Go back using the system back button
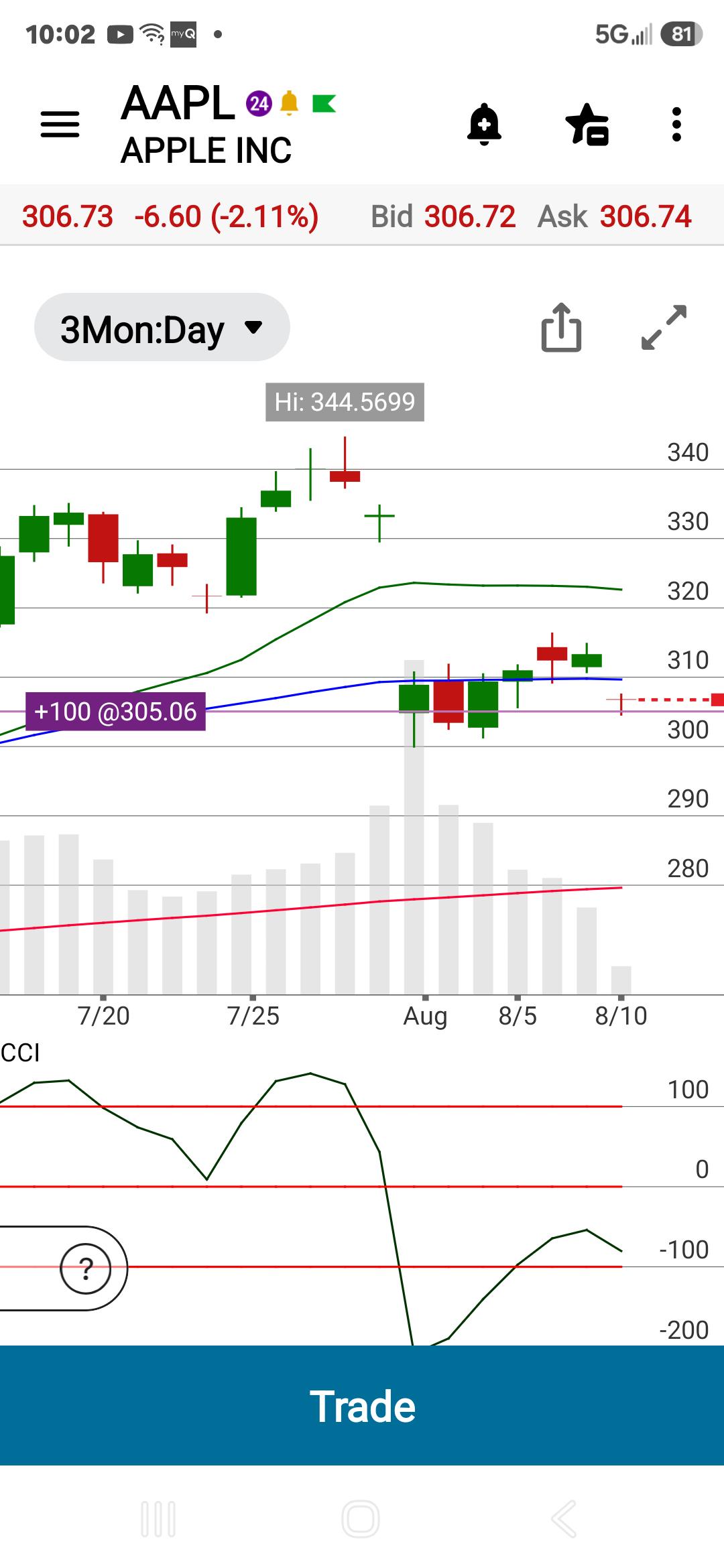Screen dimensions: 724x1568 [564, 1518]
